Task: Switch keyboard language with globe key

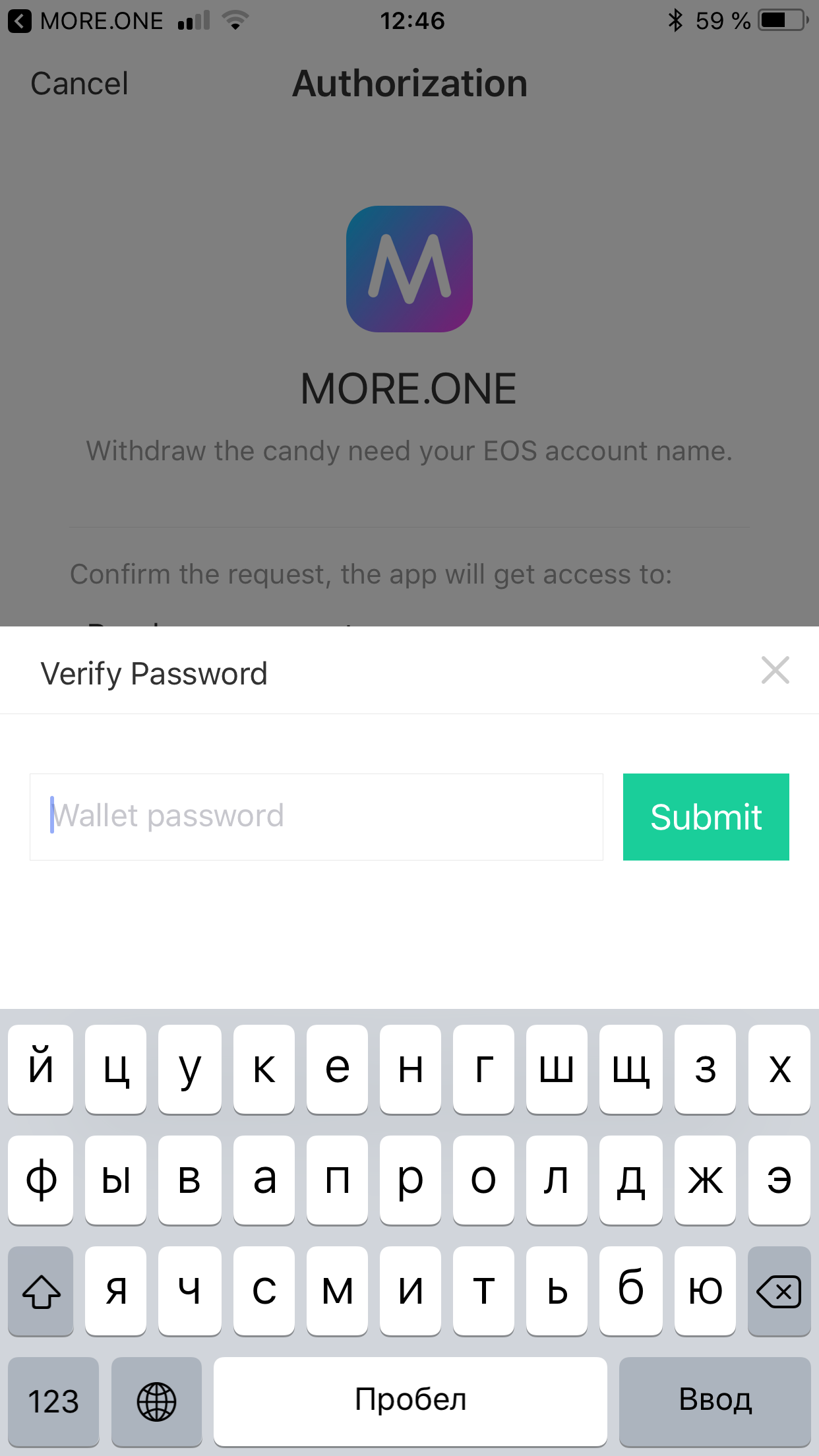Action: tap(156, 1401)
